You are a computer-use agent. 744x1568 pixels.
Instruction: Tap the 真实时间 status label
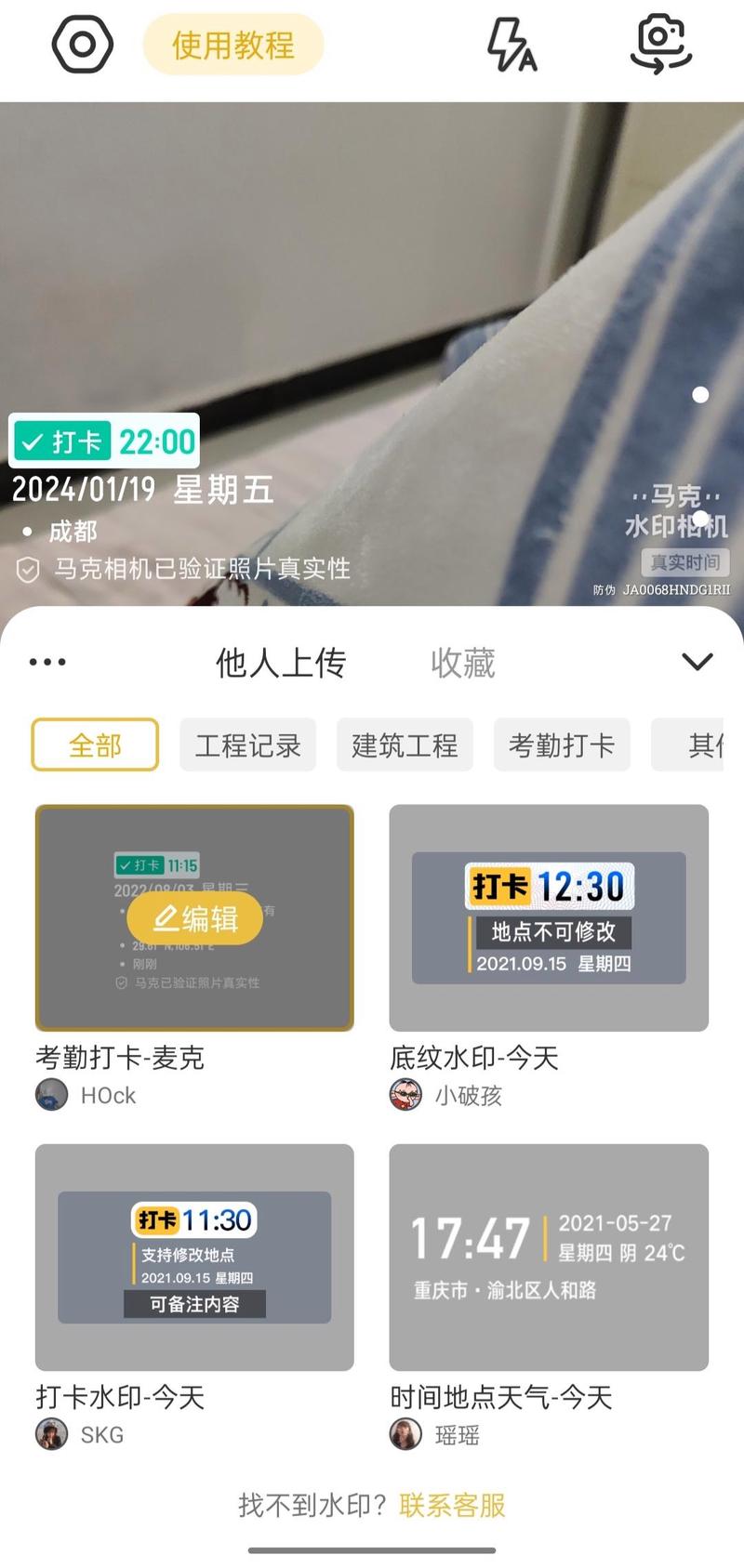[x=686, y=561]
